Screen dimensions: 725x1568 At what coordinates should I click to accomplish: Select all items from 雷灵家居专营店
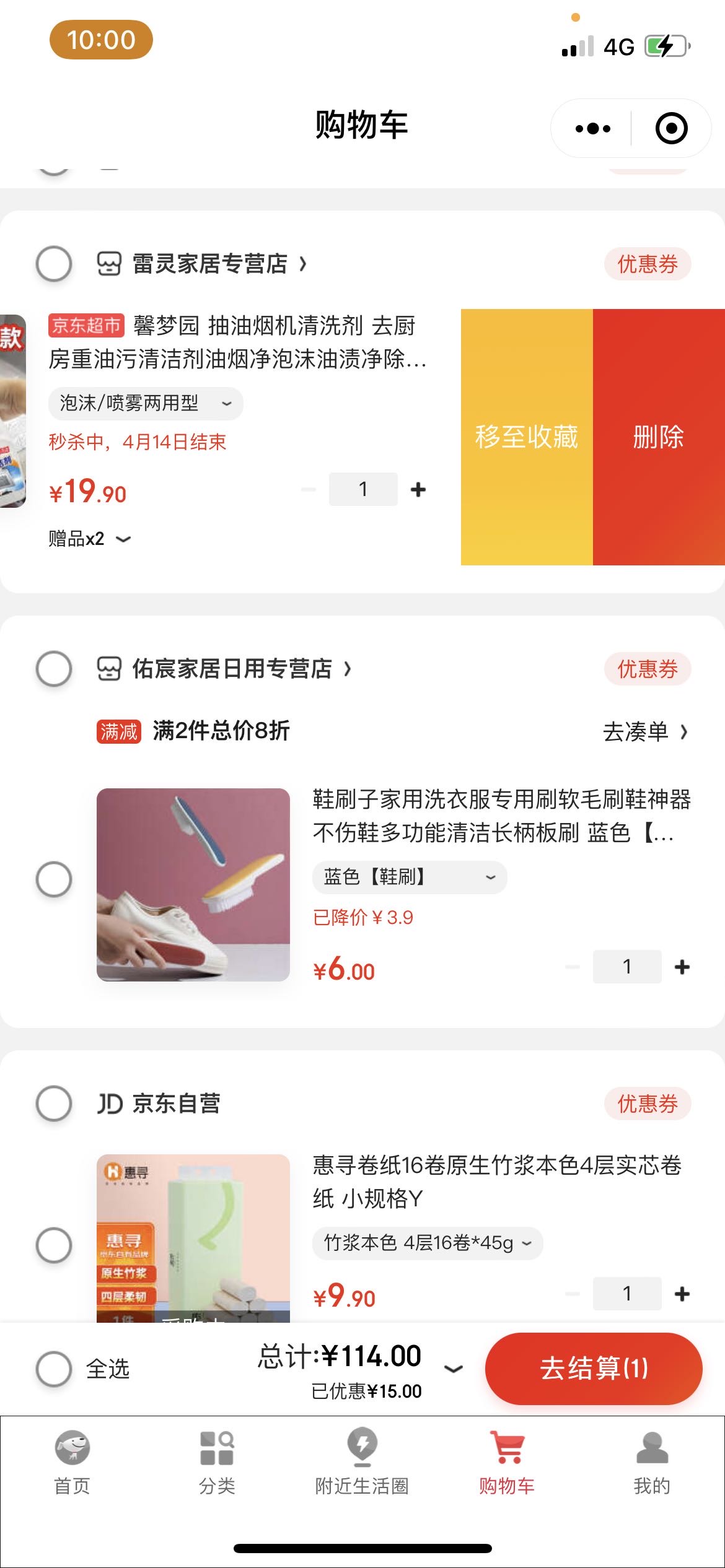tap(54, 264)
